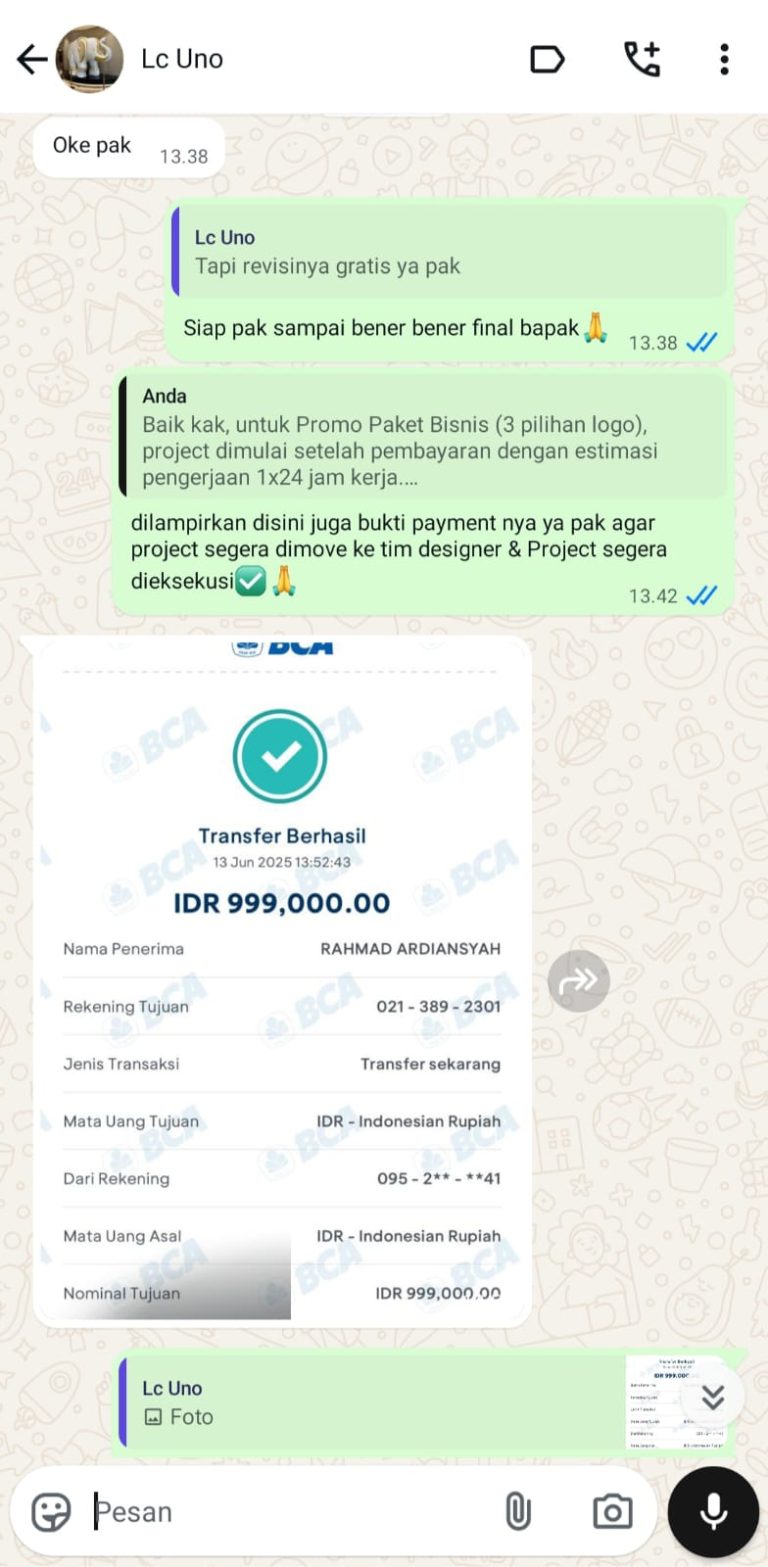Attach a file with the paperclip

coord(517,1512)
